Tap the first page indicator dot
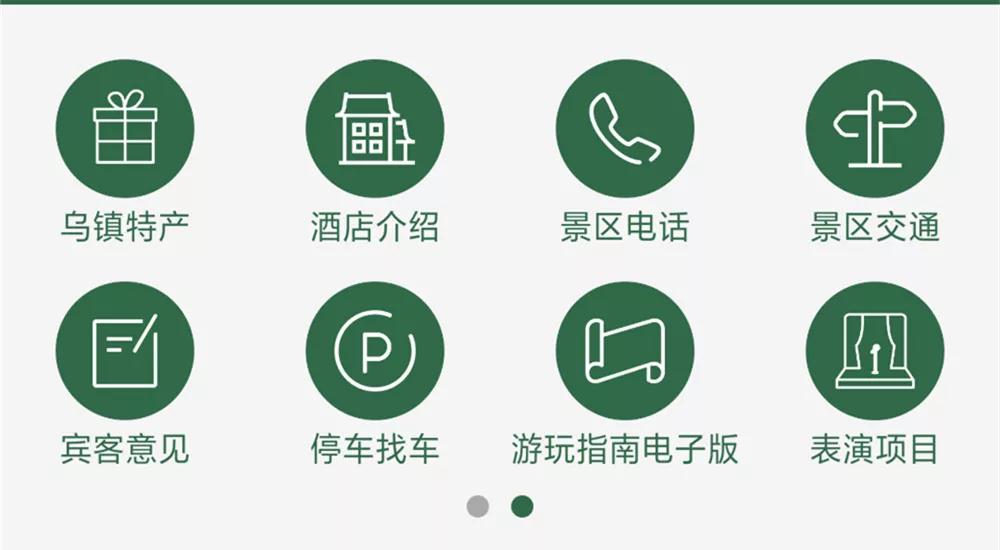 [x=478, y=506]
